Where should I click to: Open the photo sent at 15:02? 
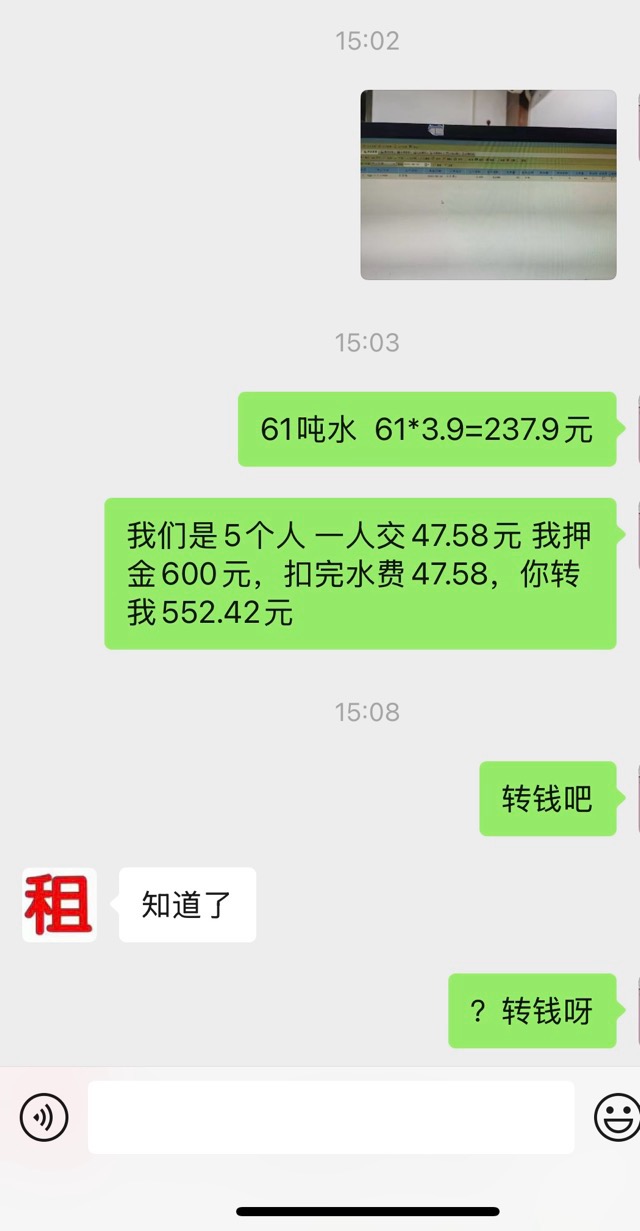488,185
